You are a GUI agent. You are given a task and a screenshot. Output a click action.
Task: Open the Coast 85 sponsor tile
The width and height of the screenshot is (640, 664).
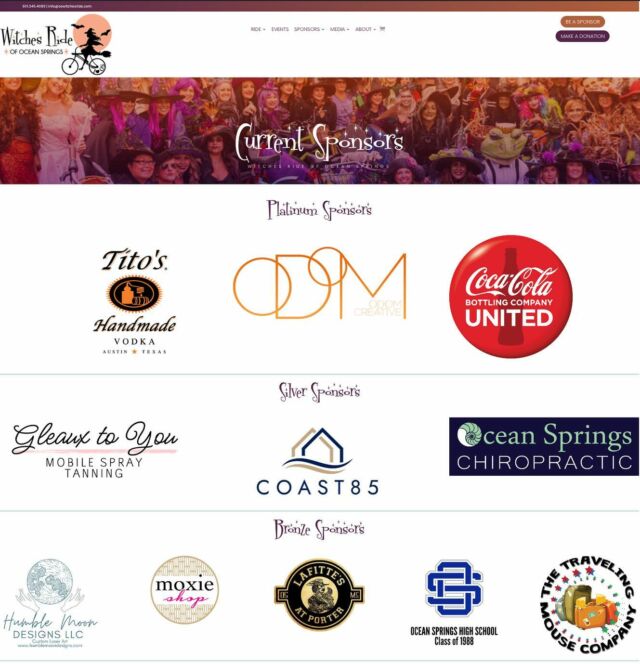pyautogui.click(x=317, y=461)
